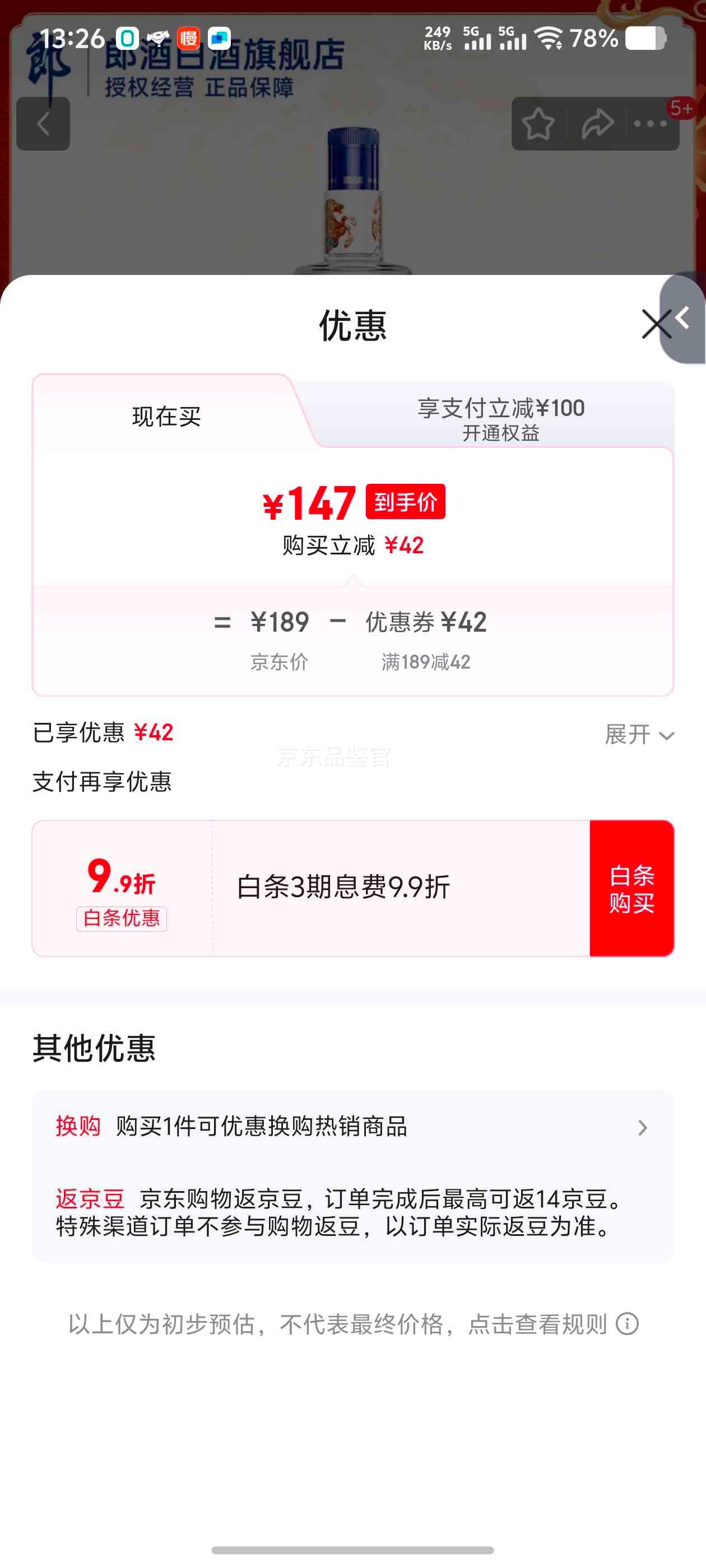
Task: Close the 优惠 coupon sheet
Action: [x=656, y=323]
